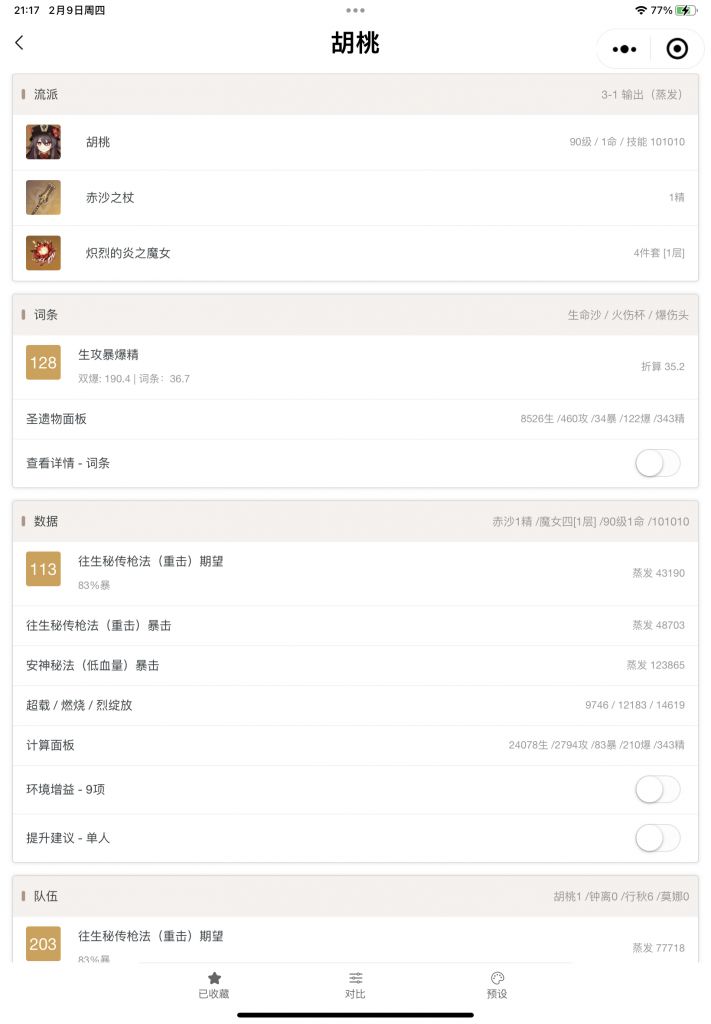
Task: Close the mini program with the circle button
Action: click(x=677, y=49)
